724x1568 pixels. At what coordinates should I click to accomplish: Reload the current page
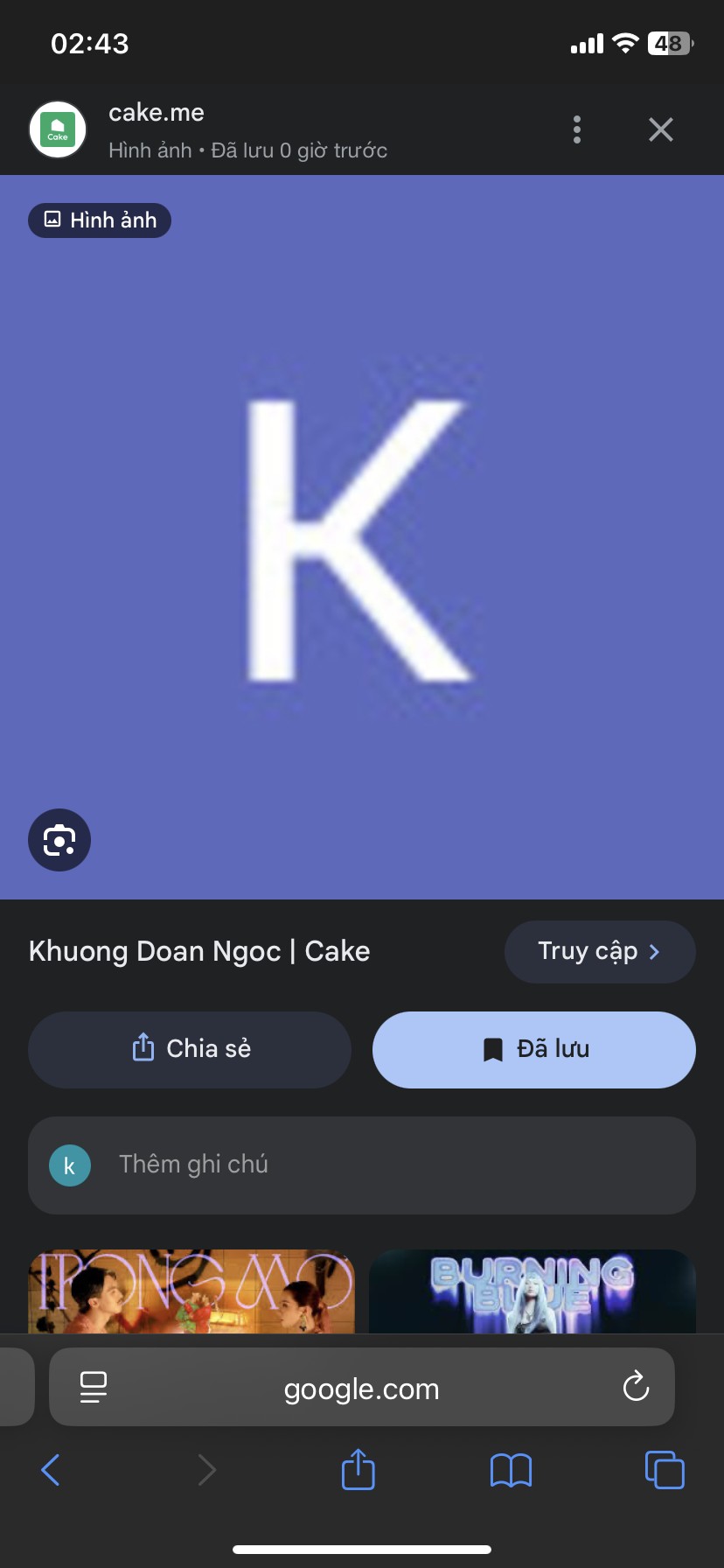(x=636, y=1386)
